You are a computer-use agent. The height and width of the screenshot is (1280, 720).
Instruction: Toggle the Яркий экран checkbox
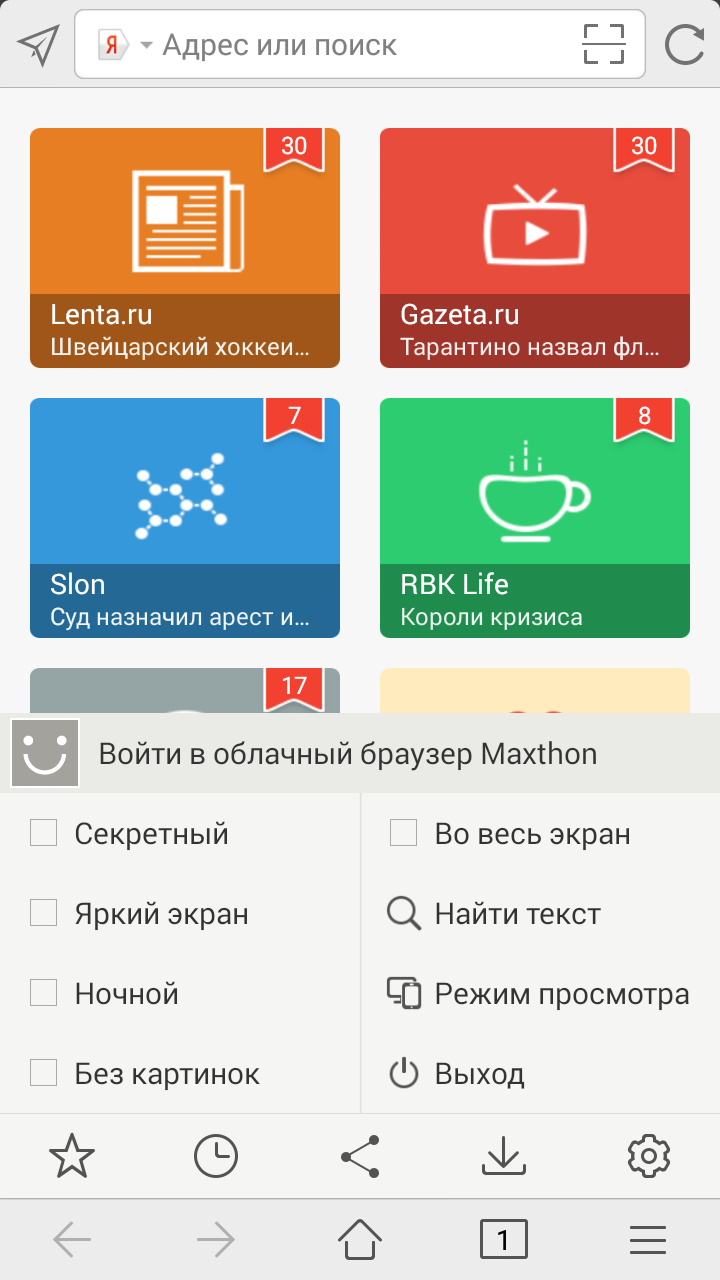pyautogui.click(x=44, y=913)
